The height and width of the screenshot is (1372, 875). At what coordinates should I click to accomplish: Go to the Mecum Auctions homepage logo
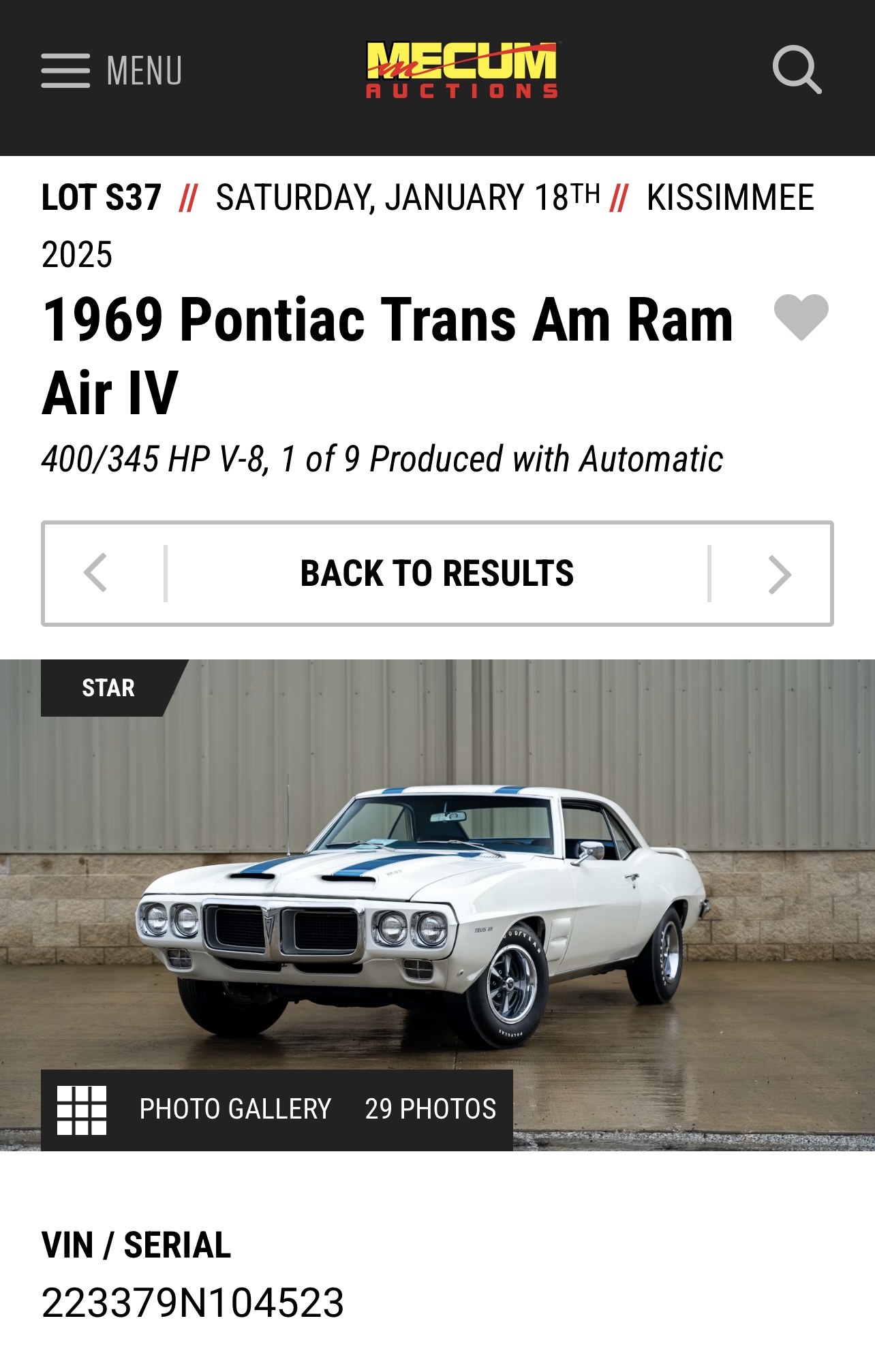[462, 70]
